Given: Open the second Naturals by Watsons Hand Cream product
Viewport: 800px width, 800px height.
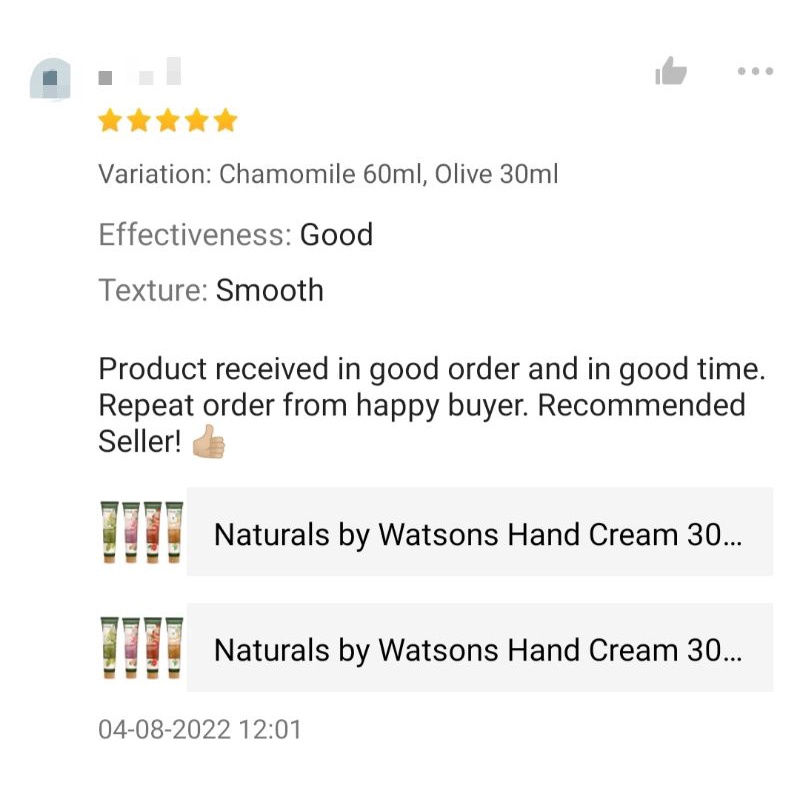Looking at the screenshot, I should (x=436, y=648).
